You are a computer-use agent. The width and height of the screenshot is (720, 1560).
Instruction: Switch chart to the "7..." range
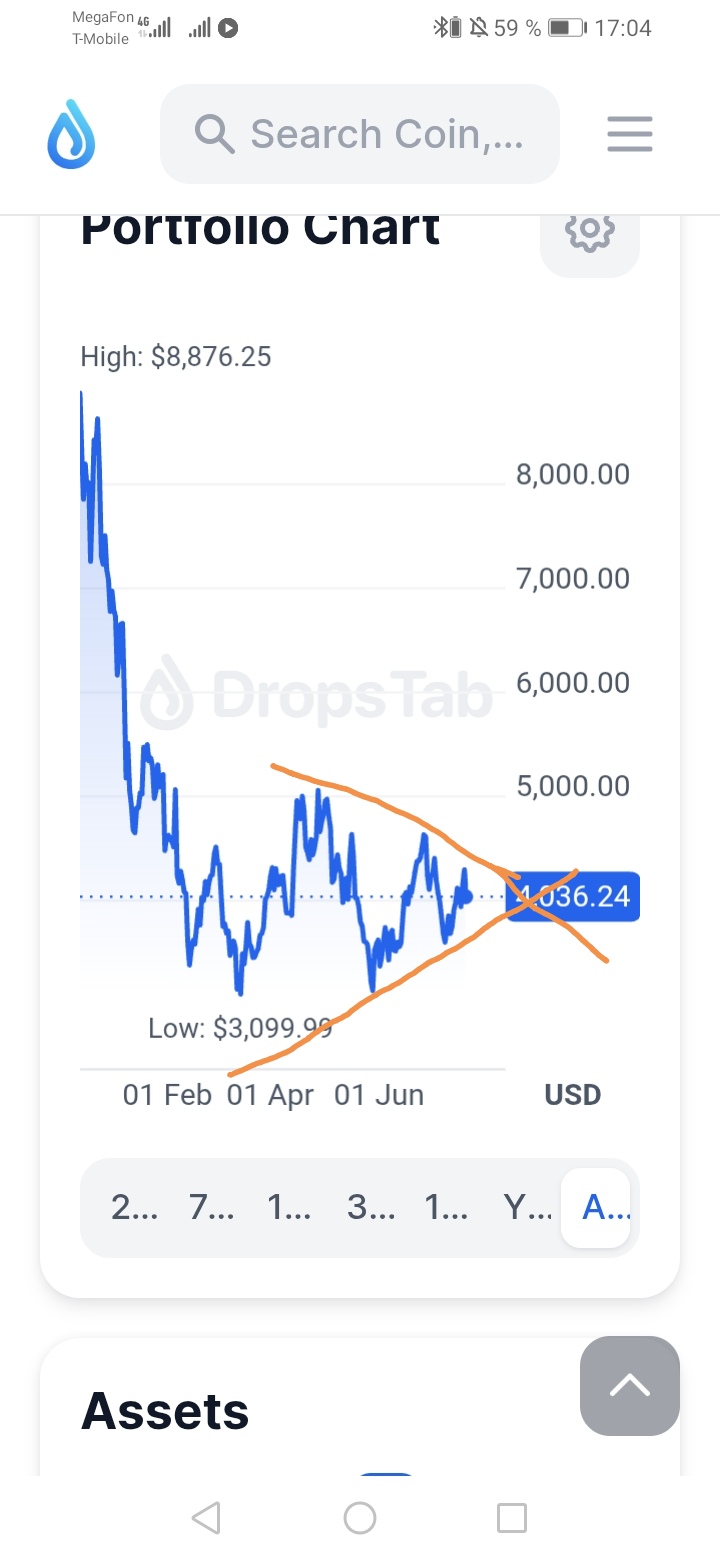pyautogui.click(x=212, y=1208)
